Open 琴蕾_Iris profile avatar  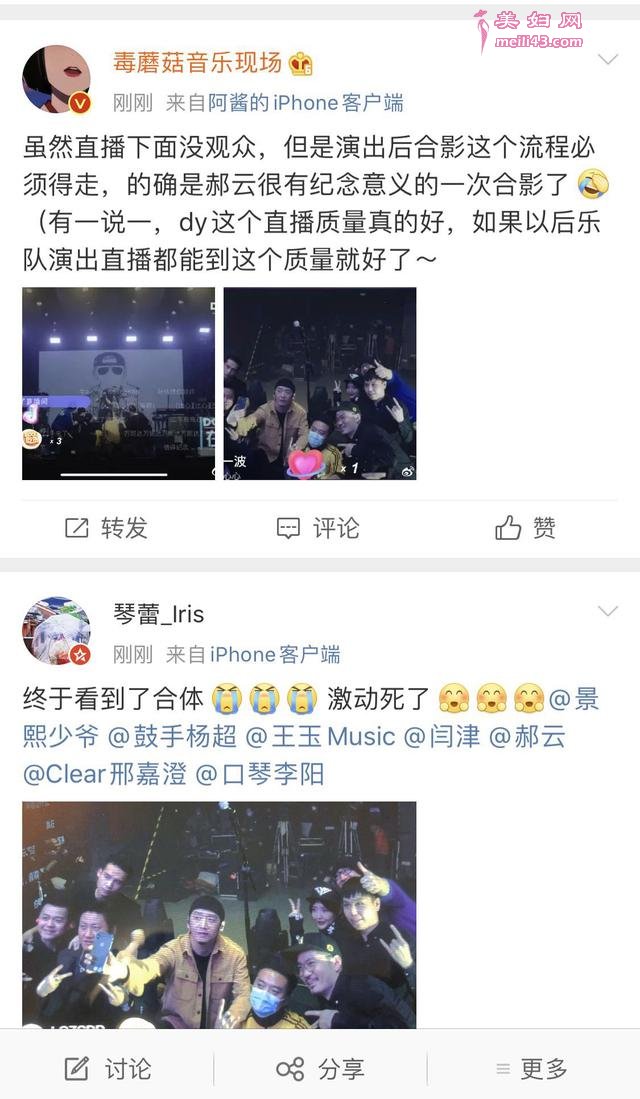point(56,631)
